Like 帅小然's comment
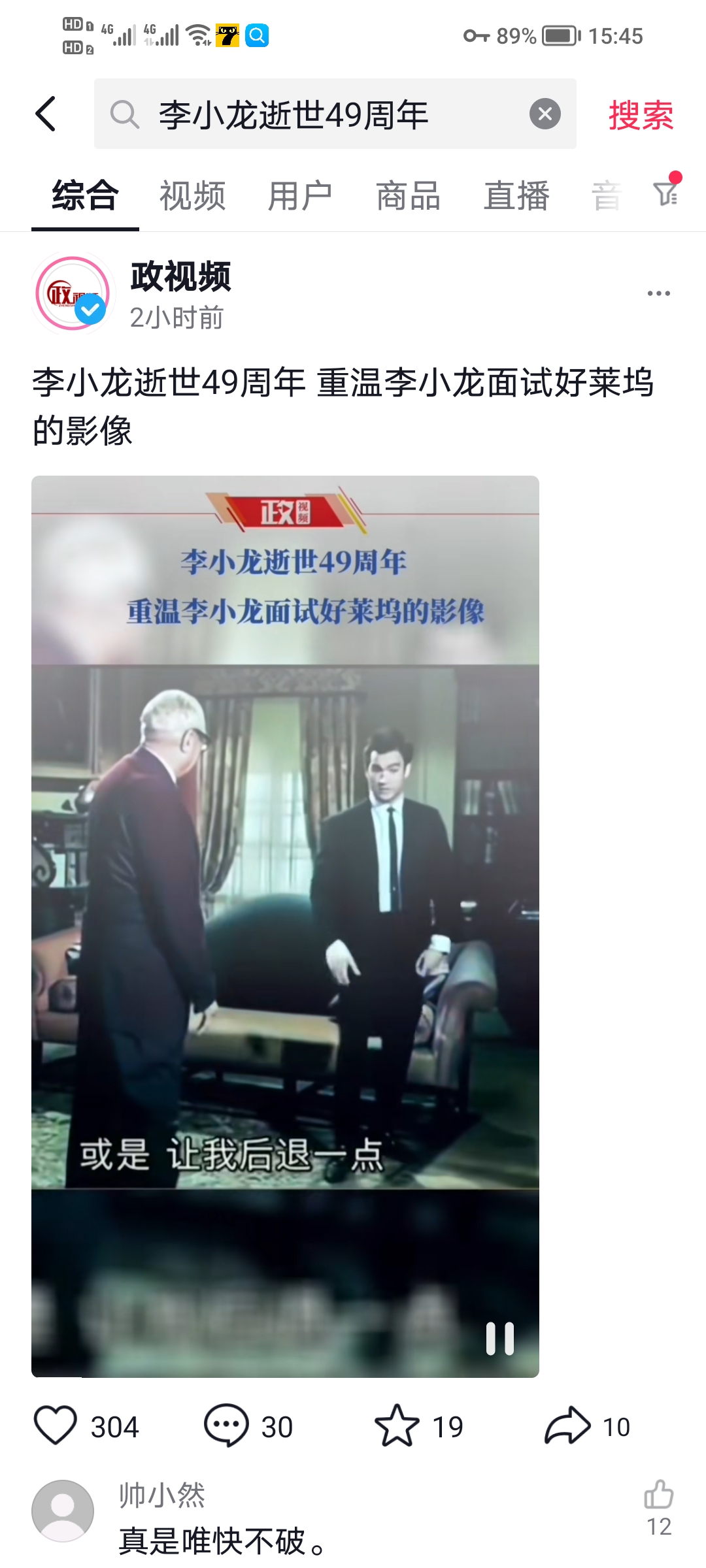 coord(658,1495)
